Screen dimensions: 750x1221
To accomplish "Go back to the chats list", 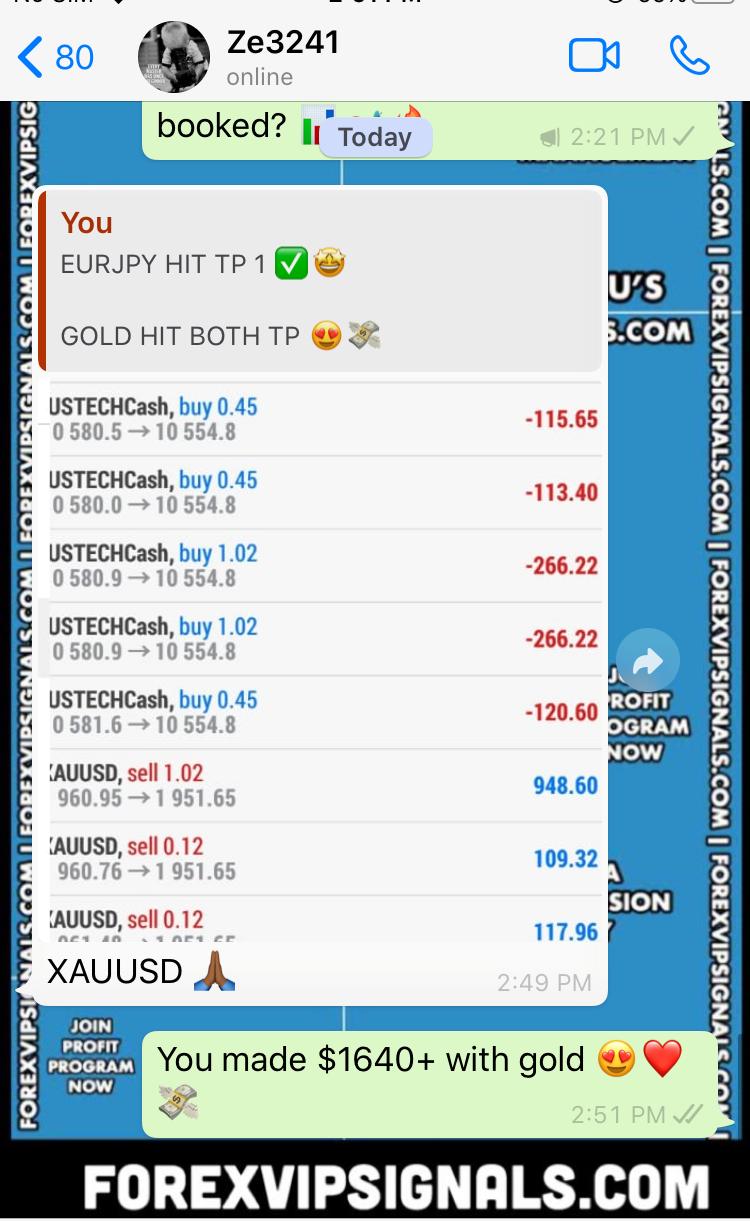I will click(x=55, y=57).
